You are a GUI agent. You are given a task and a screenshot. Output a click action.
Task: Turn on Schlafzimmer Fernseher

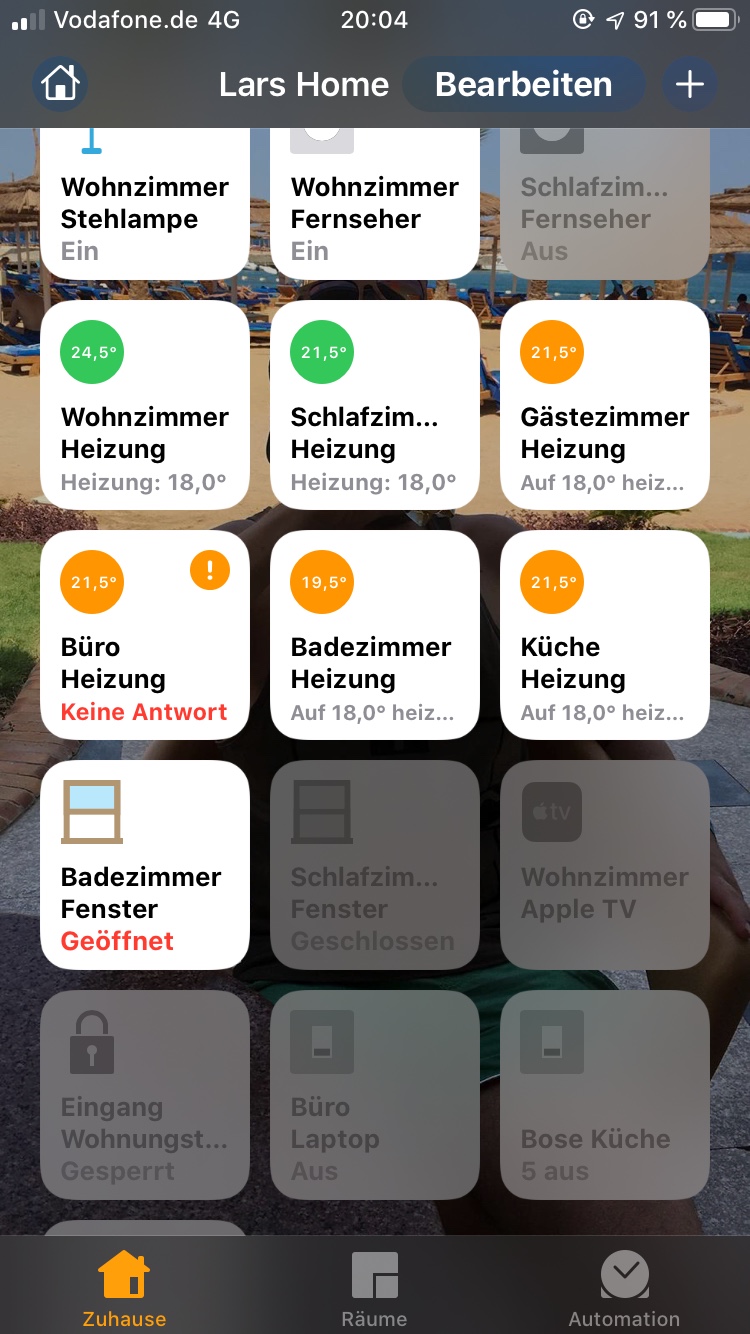point(604,205)
